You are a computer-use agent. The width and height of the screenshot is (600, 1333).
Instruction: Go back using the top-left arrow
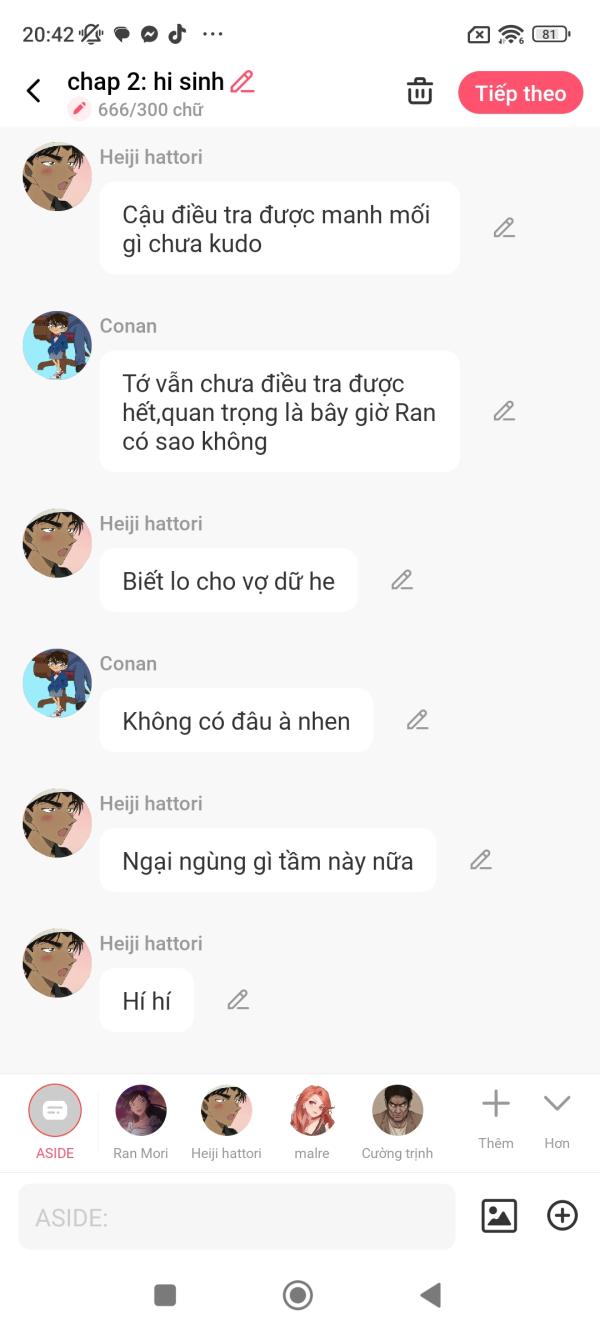[x=34, y=91]
